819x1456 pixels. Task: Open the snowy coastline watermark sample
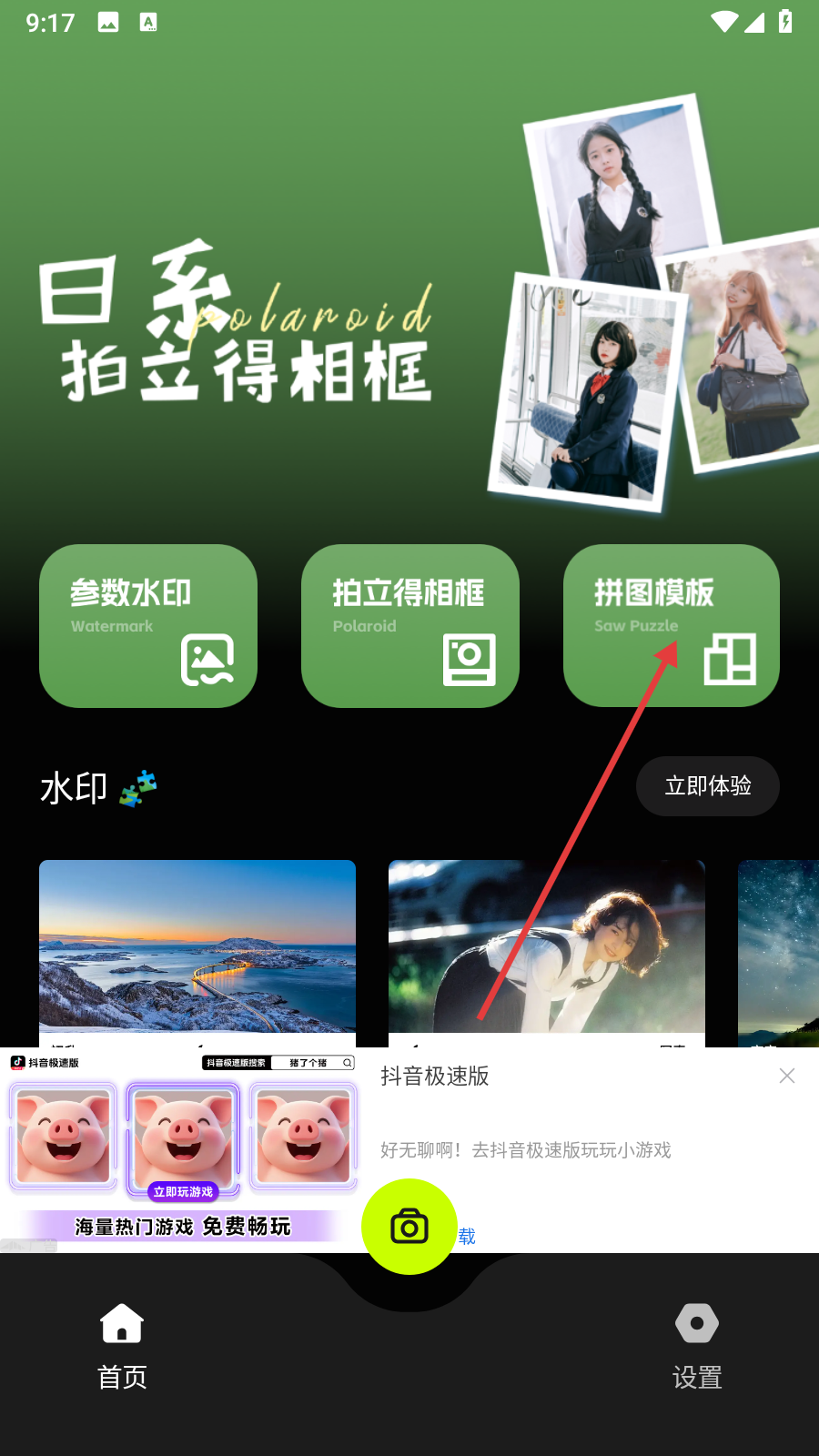point(197,946)
